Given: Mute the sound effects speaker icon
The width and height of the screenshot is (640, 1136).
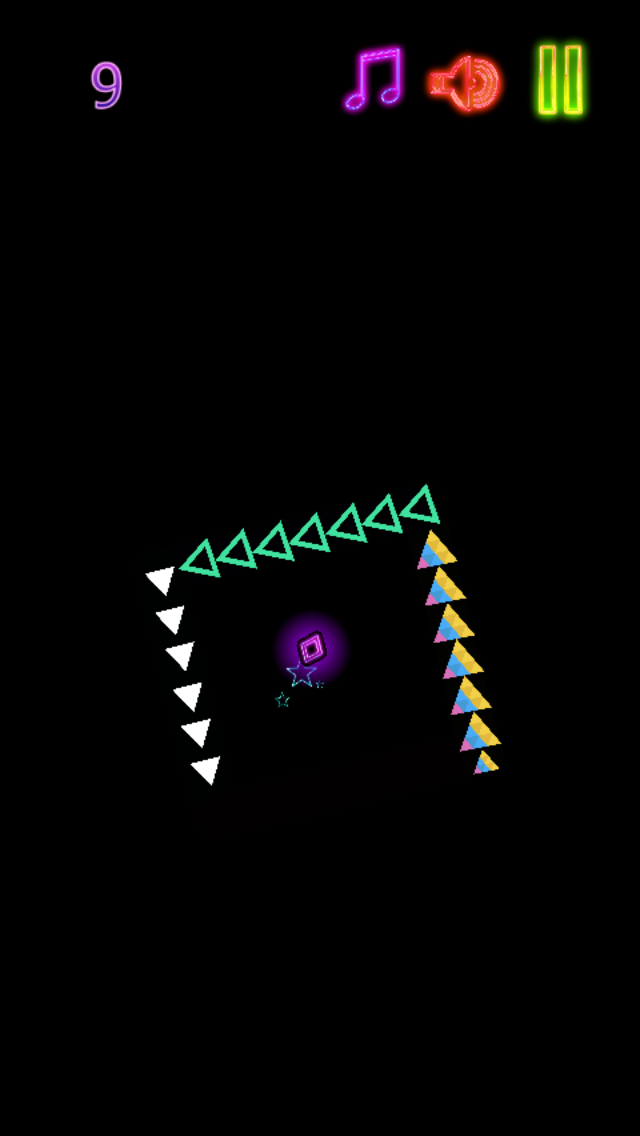Looking at the screenshot, I should tap(465, 83).
